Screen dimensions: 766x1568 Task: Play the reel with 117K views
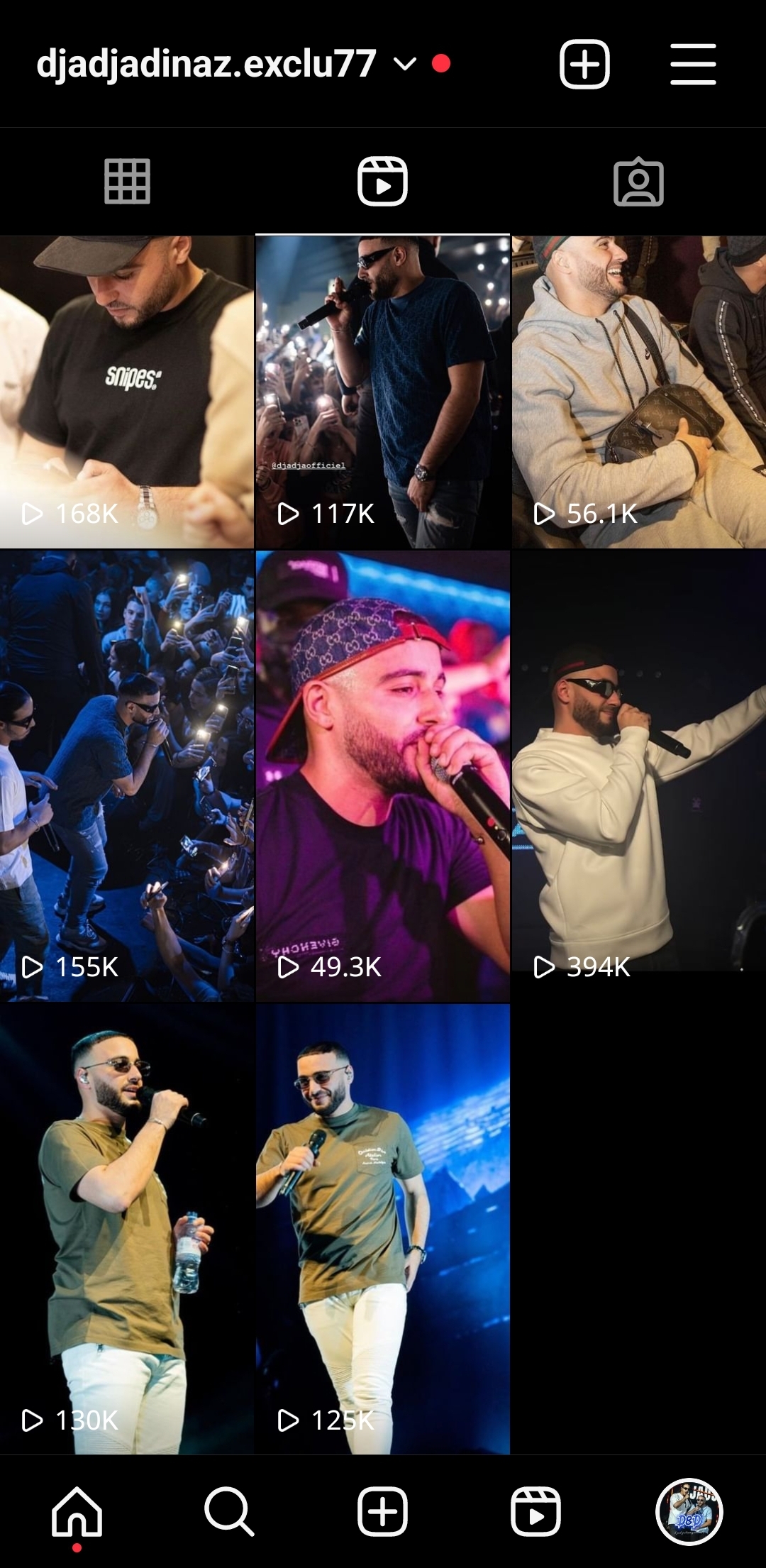pyautogui.click(x=383, y=392)
